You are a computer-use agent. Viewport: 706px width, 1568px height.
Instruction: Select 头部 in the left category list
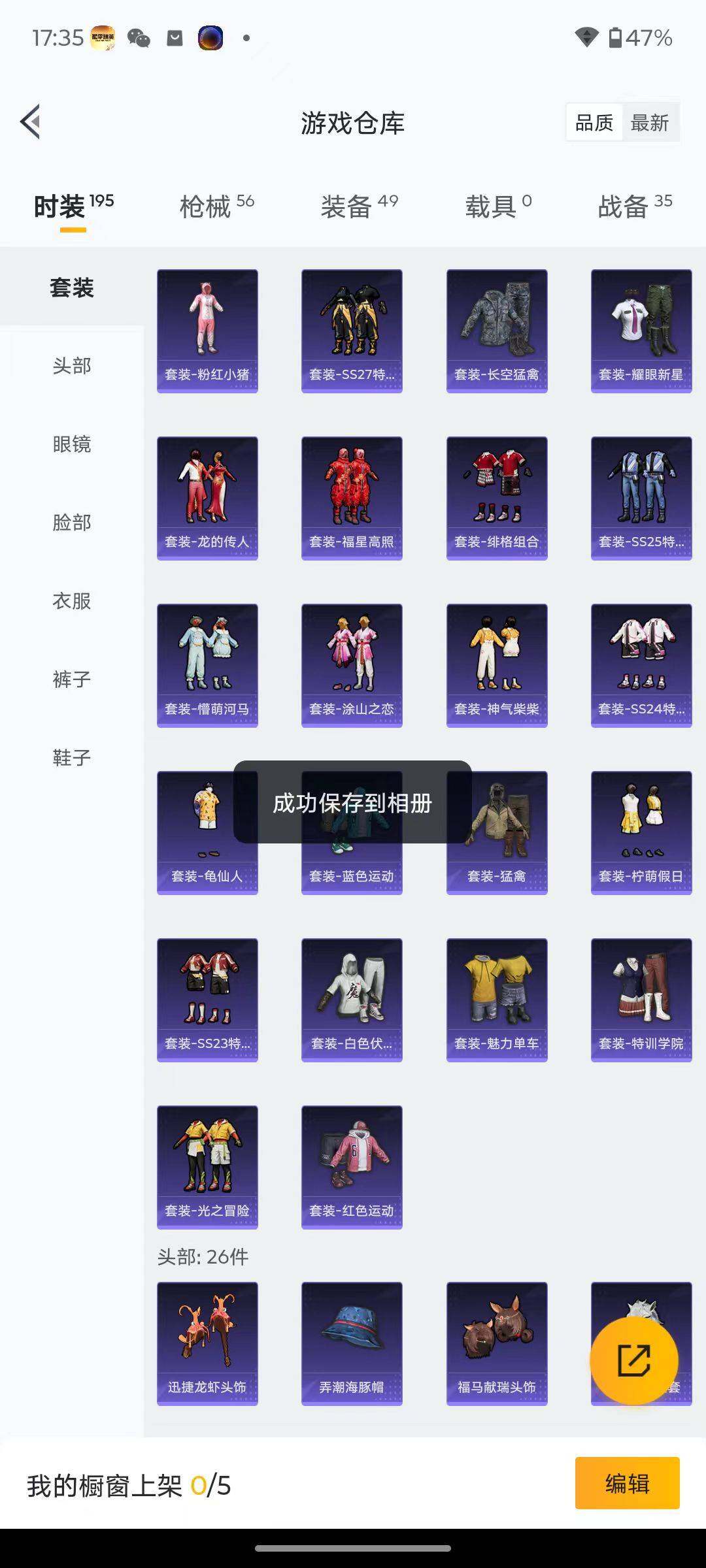pos(71,367)
